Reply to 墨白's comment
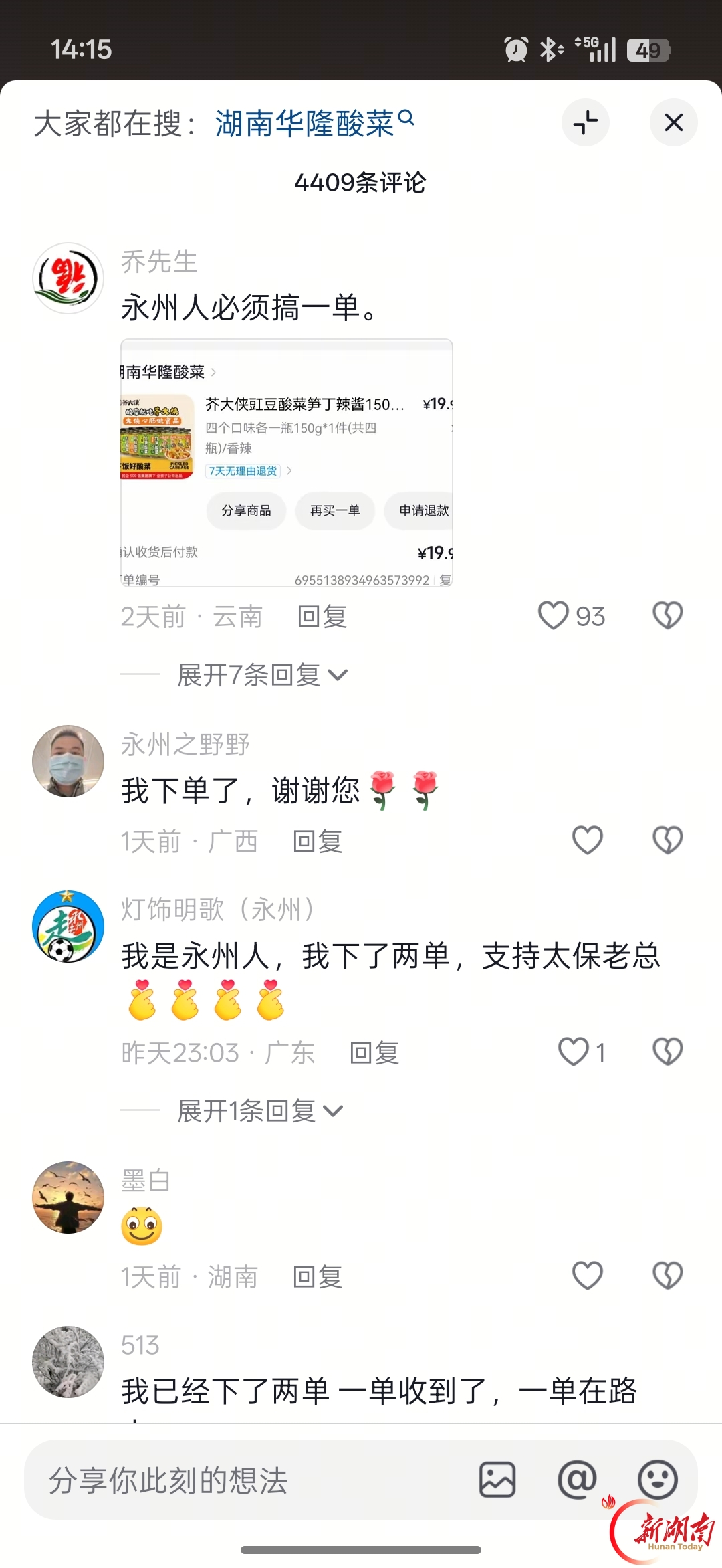This screenshot has width=722, height=1568. [x=318, y=1277]
